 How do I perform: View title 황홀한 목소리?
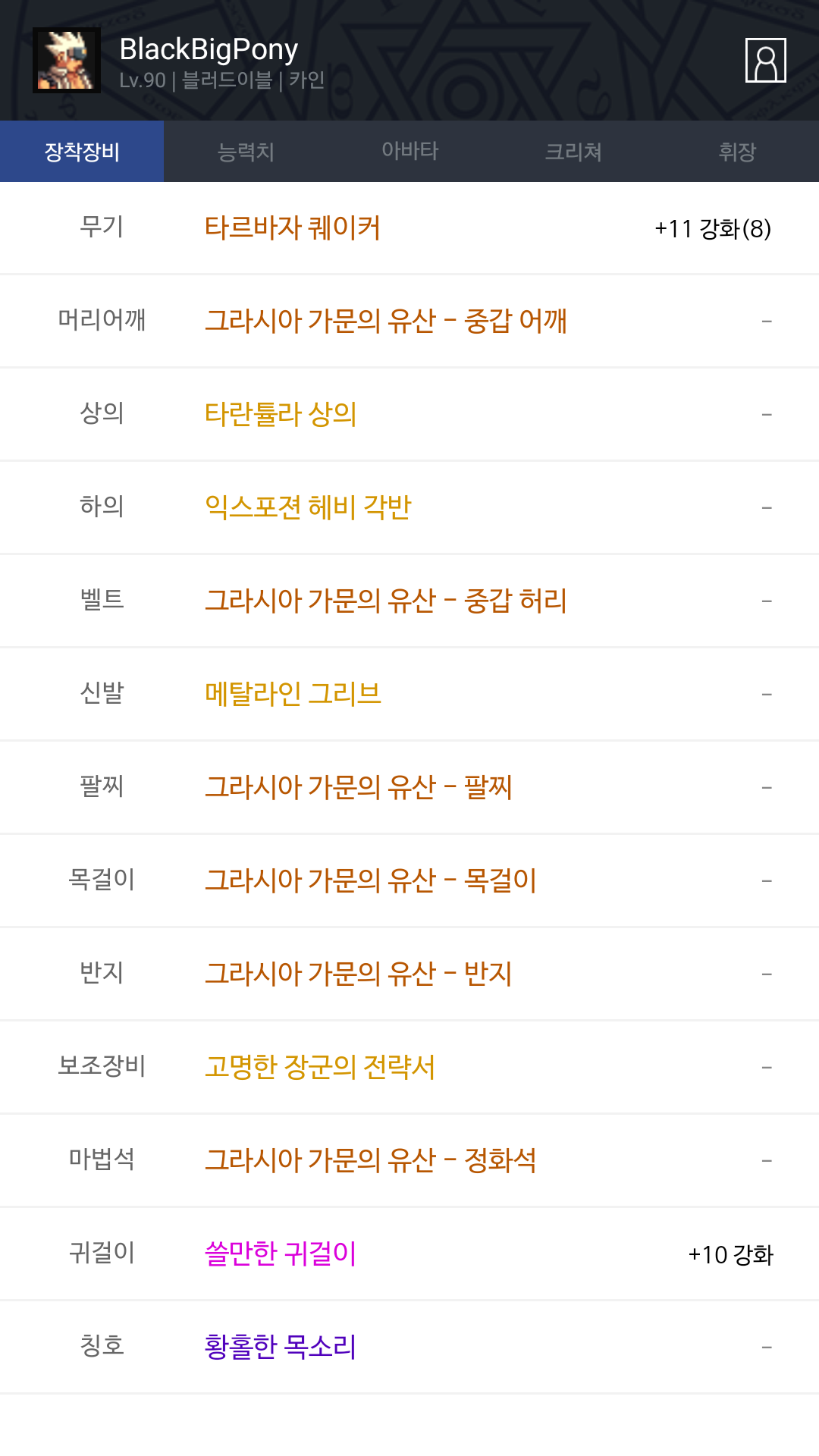click(x=281, y=1347)
